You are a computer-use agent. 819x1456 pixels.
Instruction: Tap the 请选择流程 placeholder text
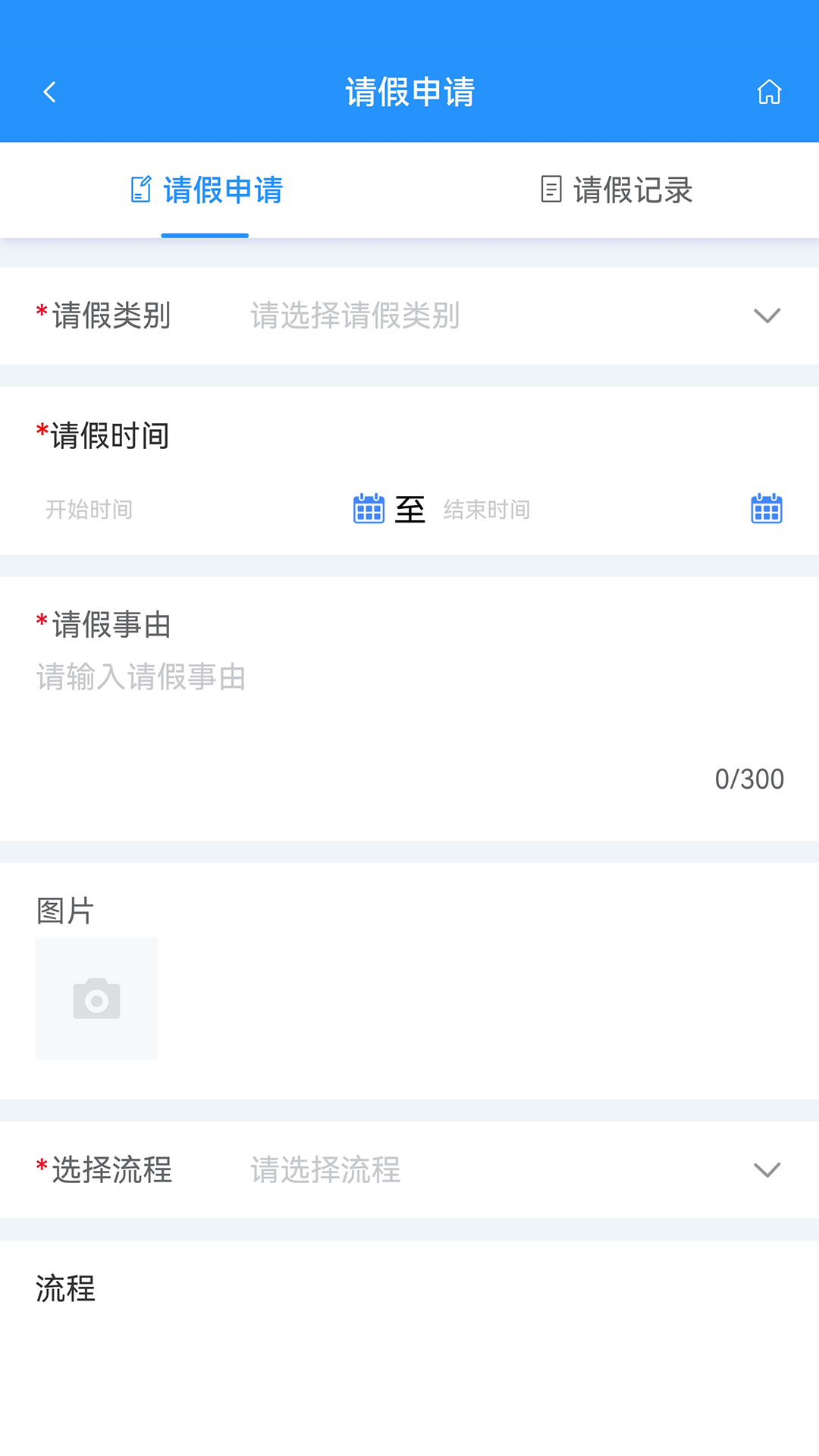(326, 1171)
